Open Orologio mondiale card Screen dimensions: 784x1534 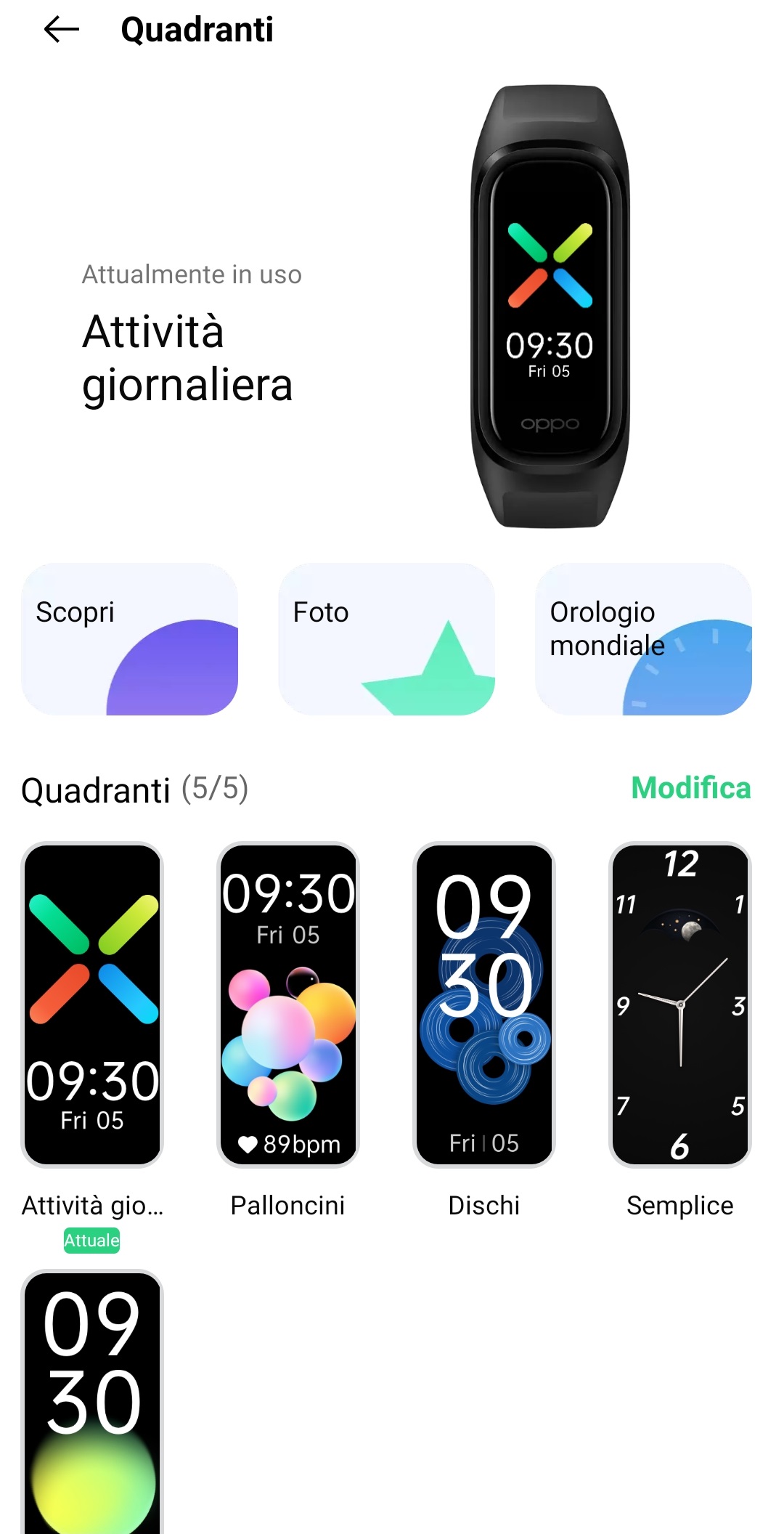pyautogui.click(x=643, y=639)
